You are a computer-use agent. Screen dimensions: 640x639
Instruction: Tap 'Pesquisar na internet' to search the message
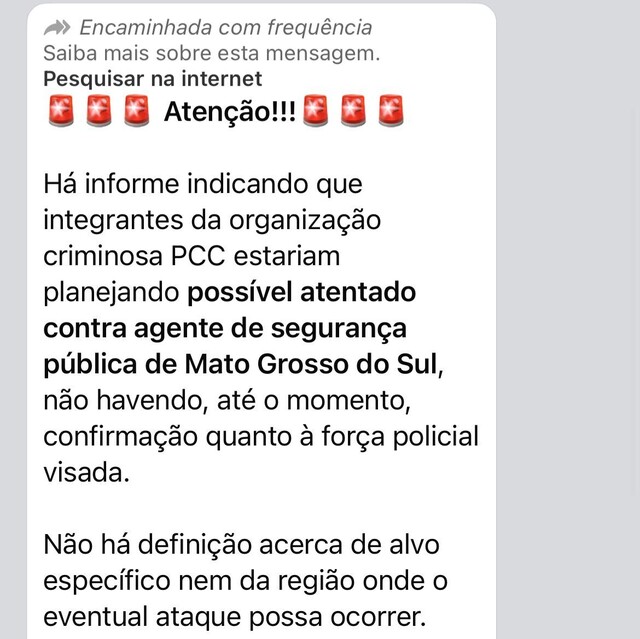152,78
